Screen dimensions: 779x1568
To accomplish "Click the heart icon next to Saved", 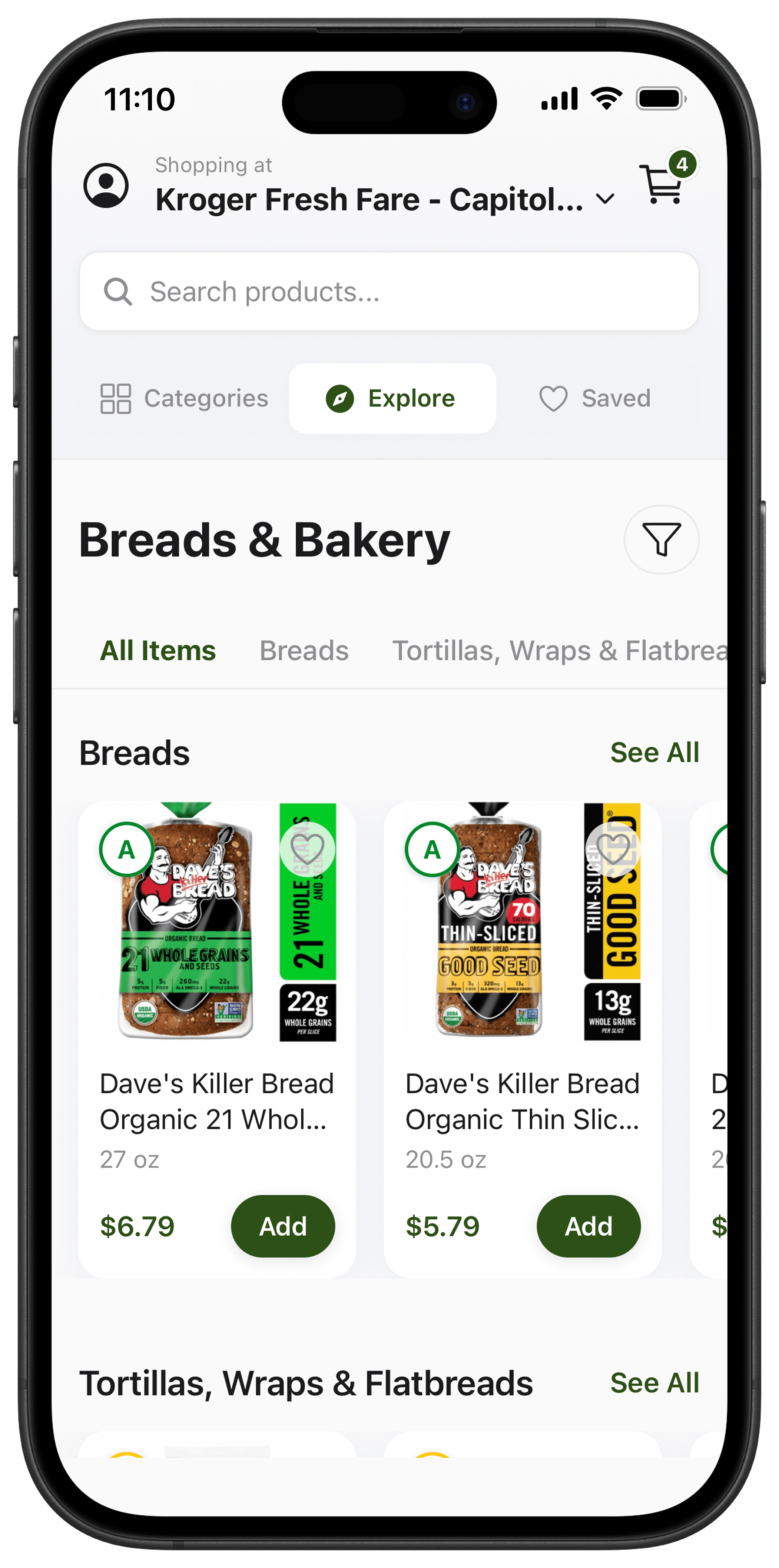I will [x=553, y=399].
